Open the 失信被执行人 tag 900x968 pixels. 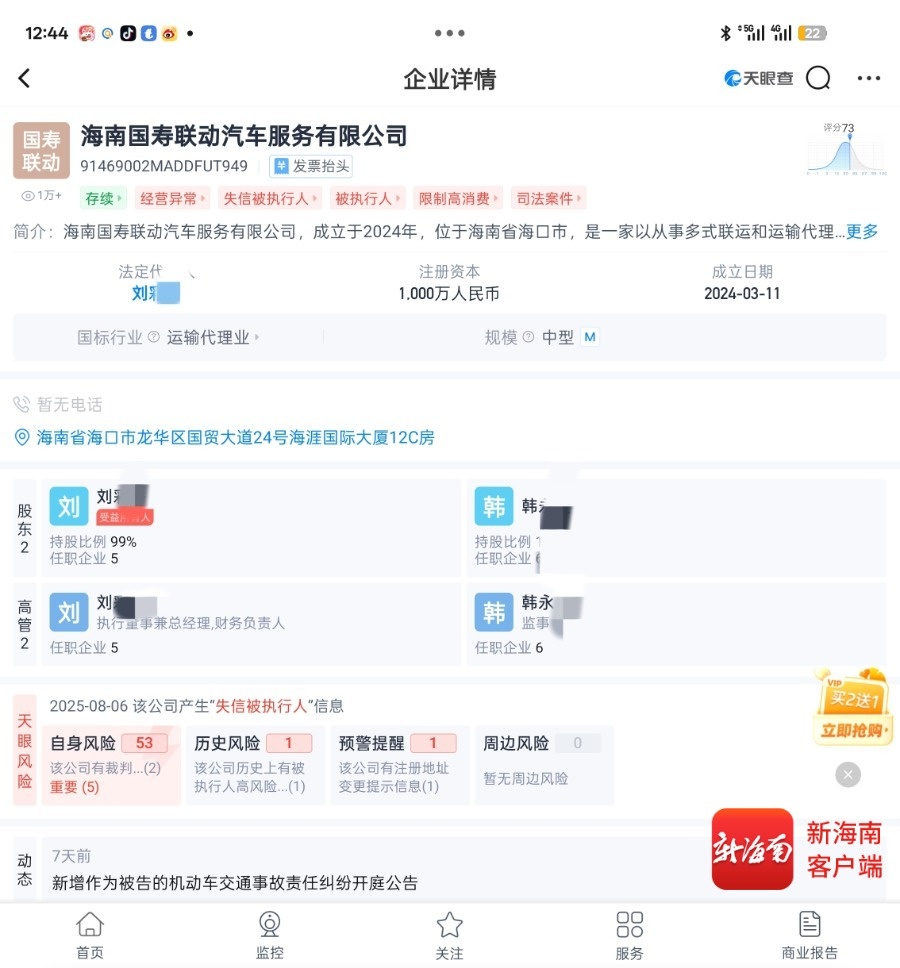pyautogui.click(x=270, y=198)
